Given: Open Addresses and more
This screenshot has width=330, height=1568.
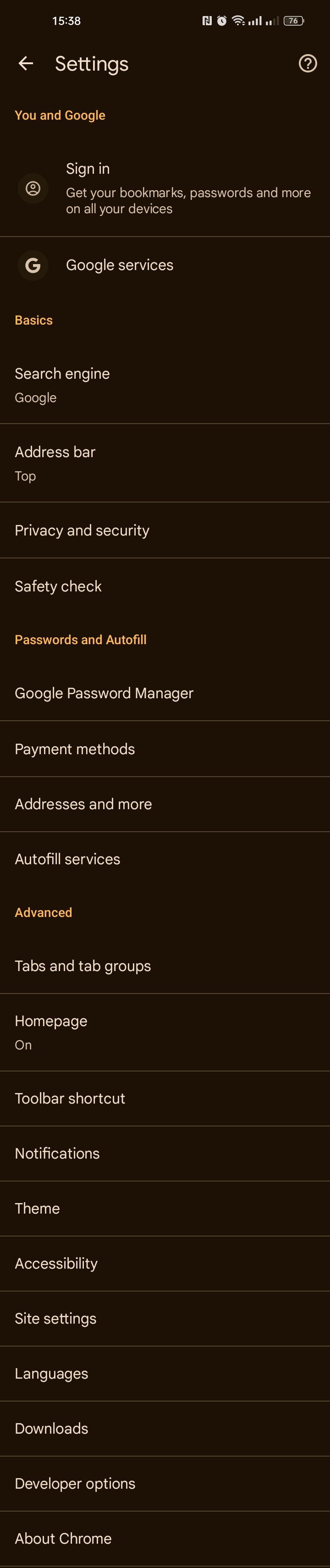Looking at the screenshot, I should [165, 804].
